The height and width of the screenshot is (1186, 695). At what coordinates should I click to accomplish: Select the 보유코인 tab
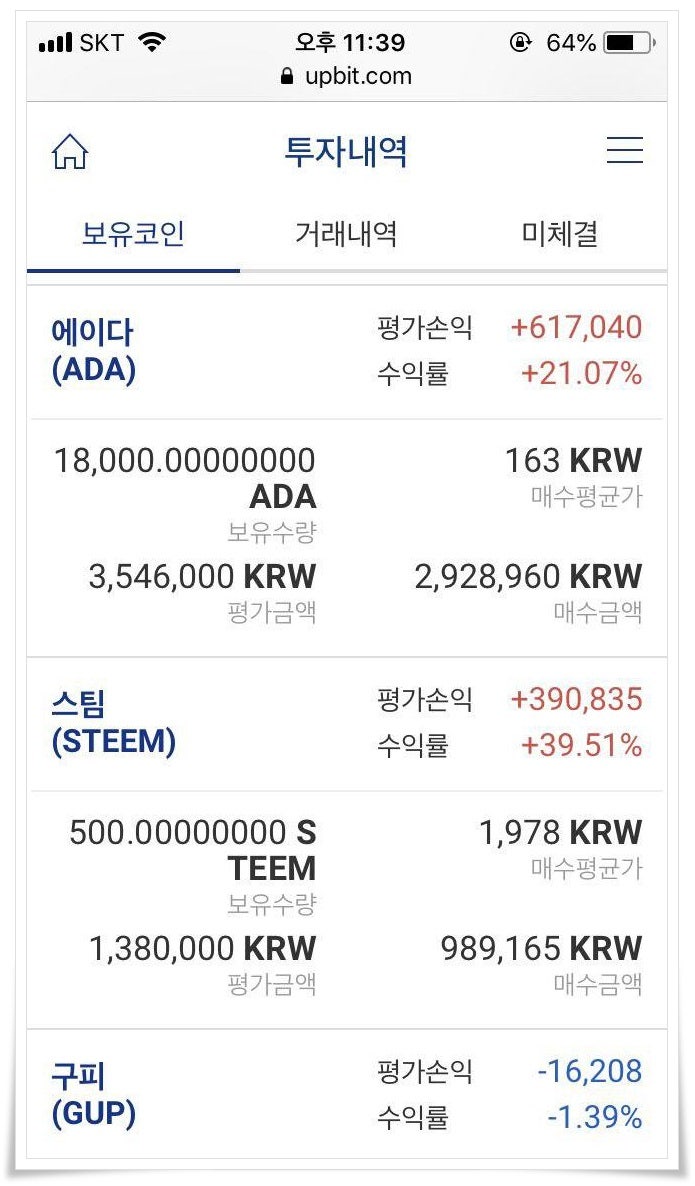(x=133, y=235)
